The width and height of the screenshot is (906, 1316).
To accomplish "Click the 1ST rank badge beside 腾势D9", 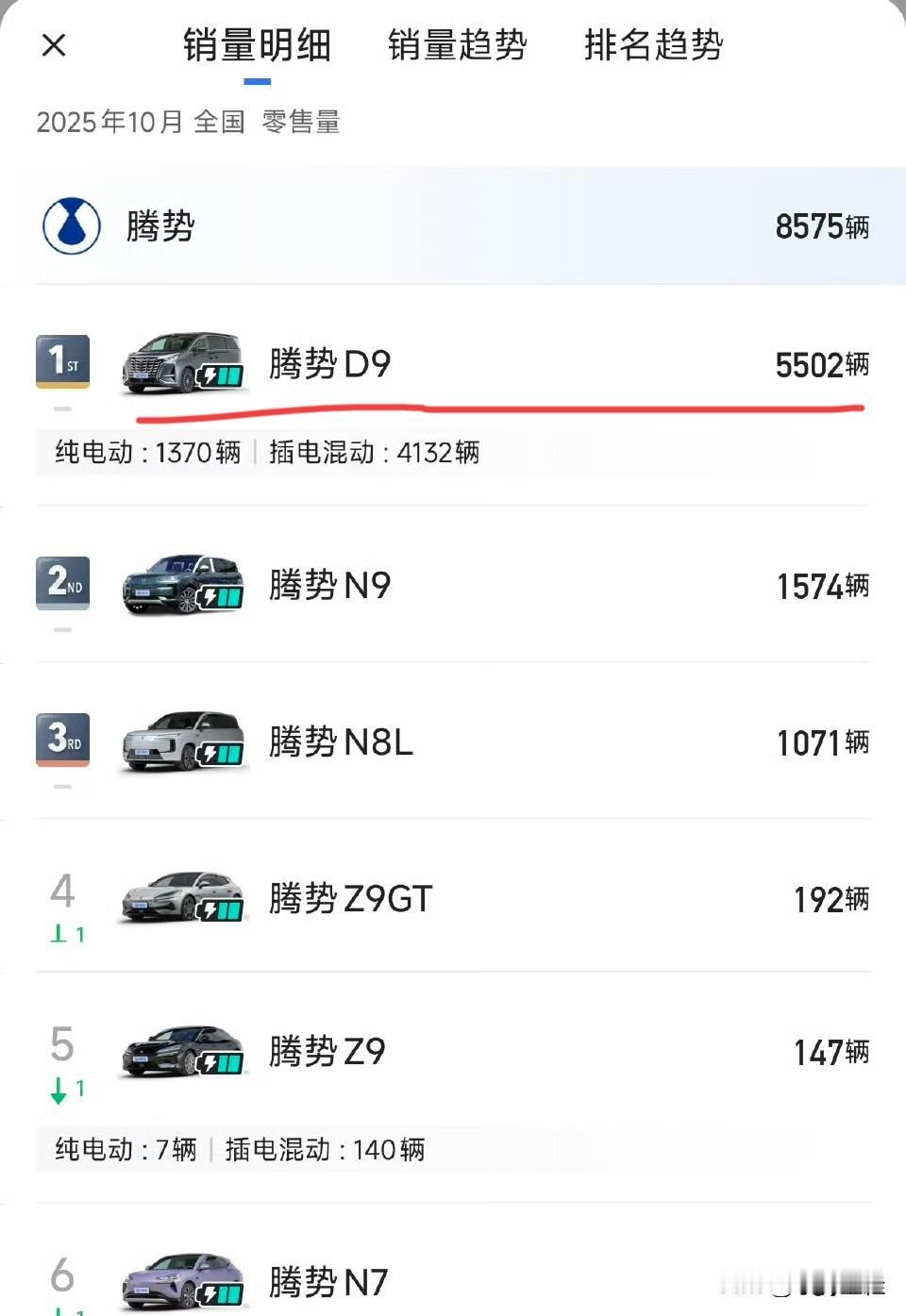I will [x=62, y=361].
